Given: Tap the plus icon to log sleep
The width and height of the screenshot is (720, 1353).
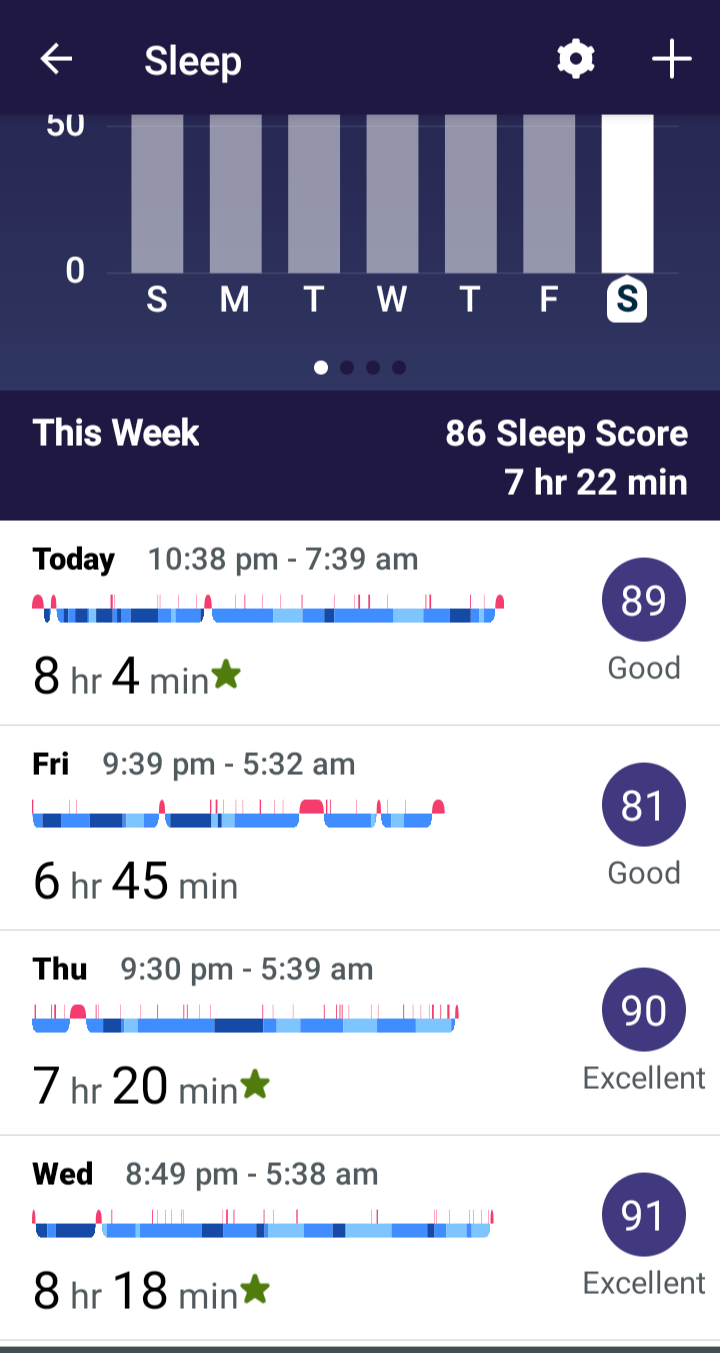Looking at the screenshot, I should coord(671,58).
